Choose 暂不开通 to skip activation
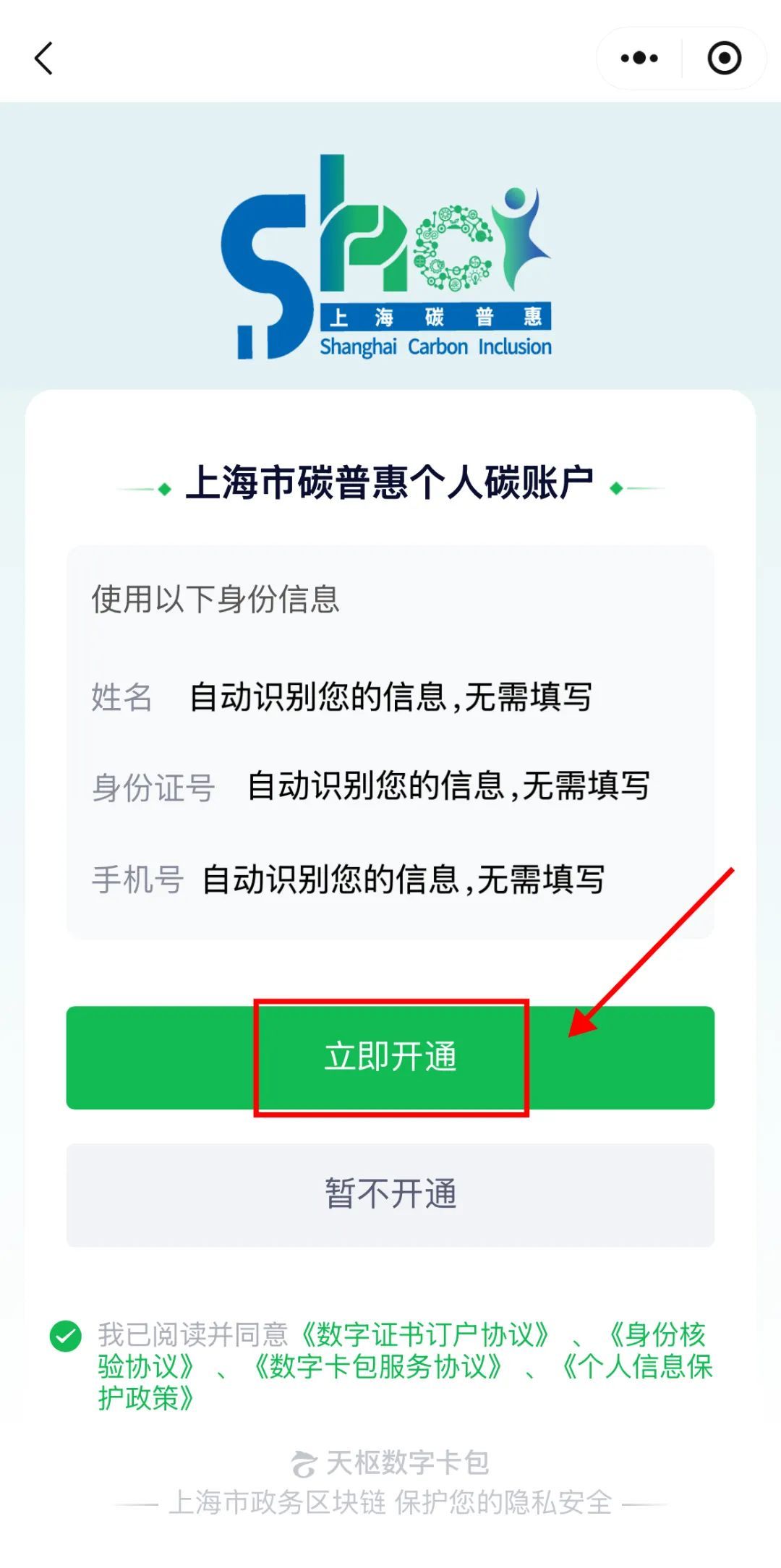This screenshot has width=781, height=1568. coord(390,1195)
